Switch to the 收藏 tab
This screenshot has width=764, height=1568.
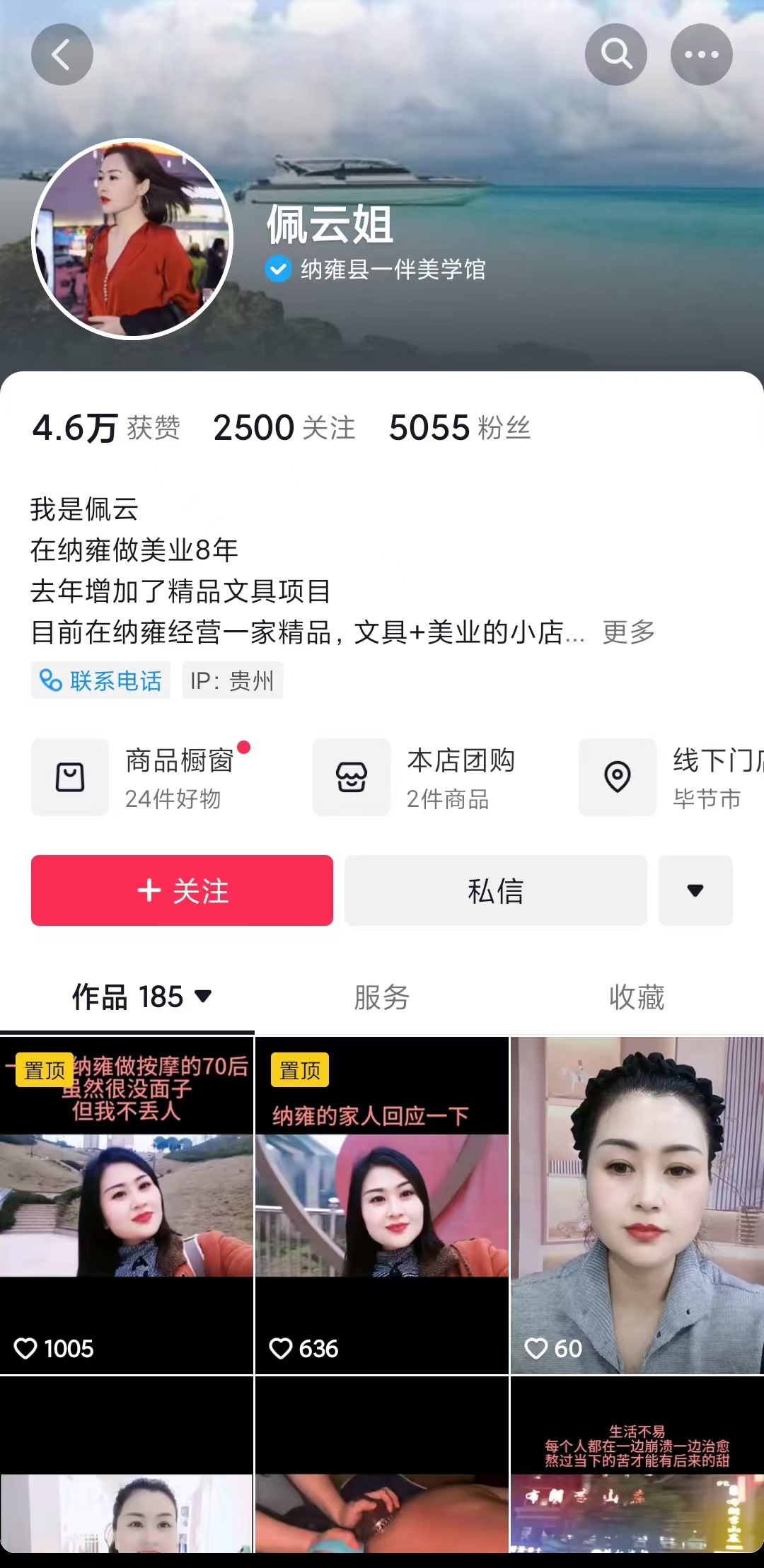tap(636, 997)
